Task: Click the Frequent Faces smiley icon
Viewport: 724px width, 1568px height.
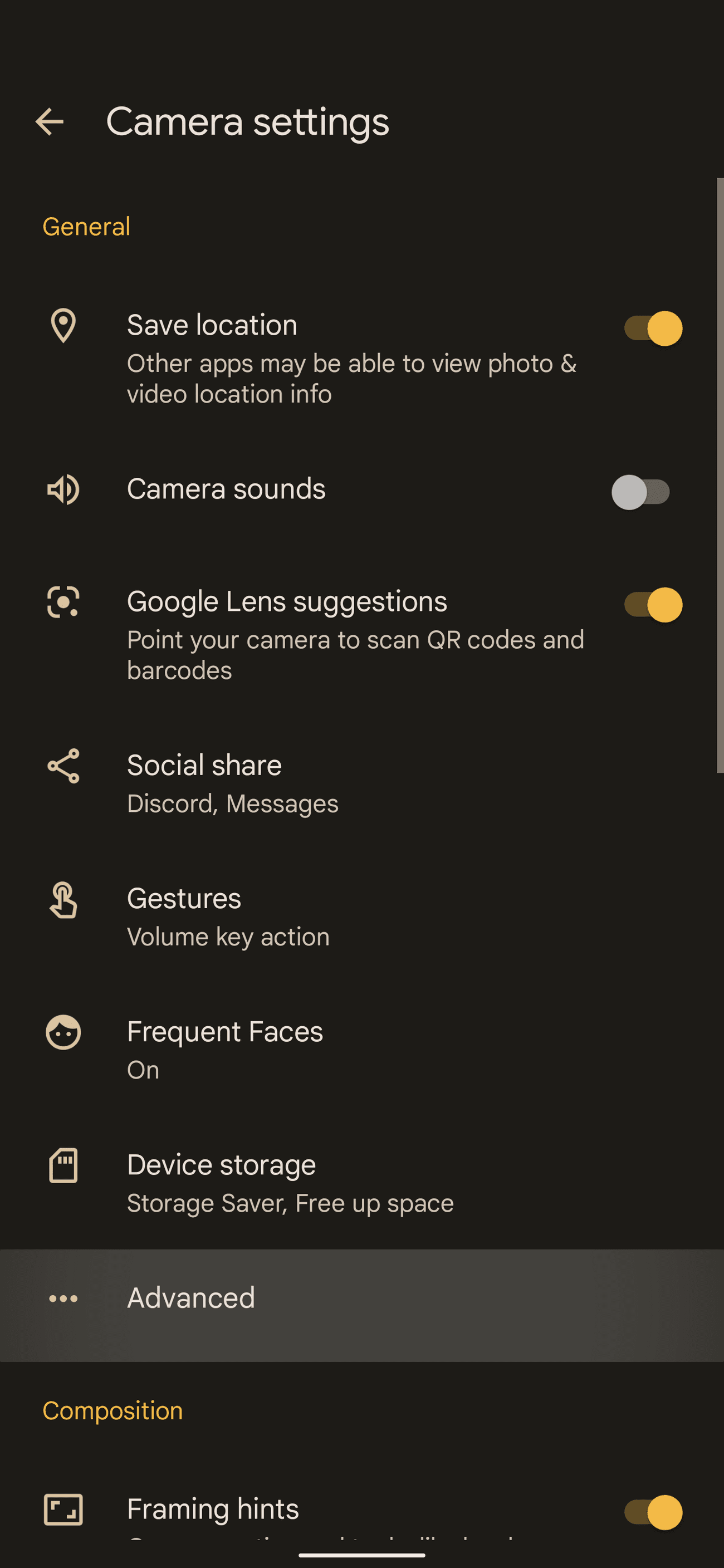Action: tap(64, 1033)
